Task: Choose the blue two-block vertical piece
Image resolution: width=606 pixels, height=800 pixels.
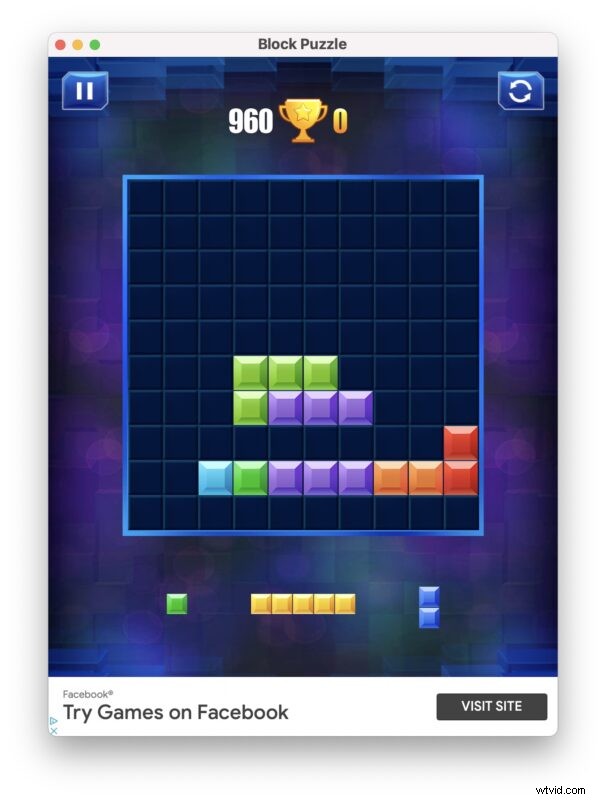Action: click(429, 607)
